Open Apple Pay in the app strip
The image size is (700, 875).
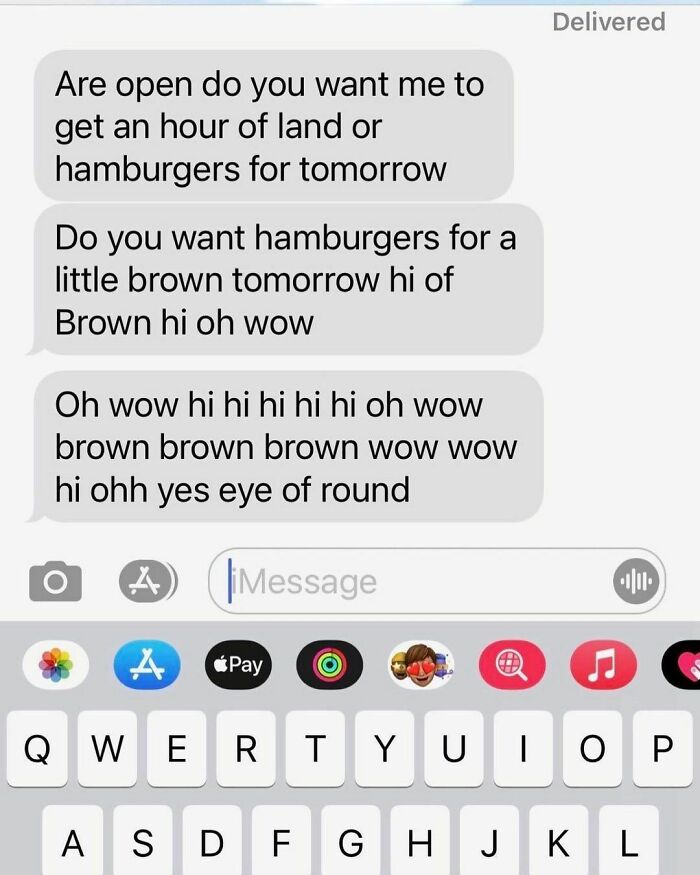(x=237, y=665)
